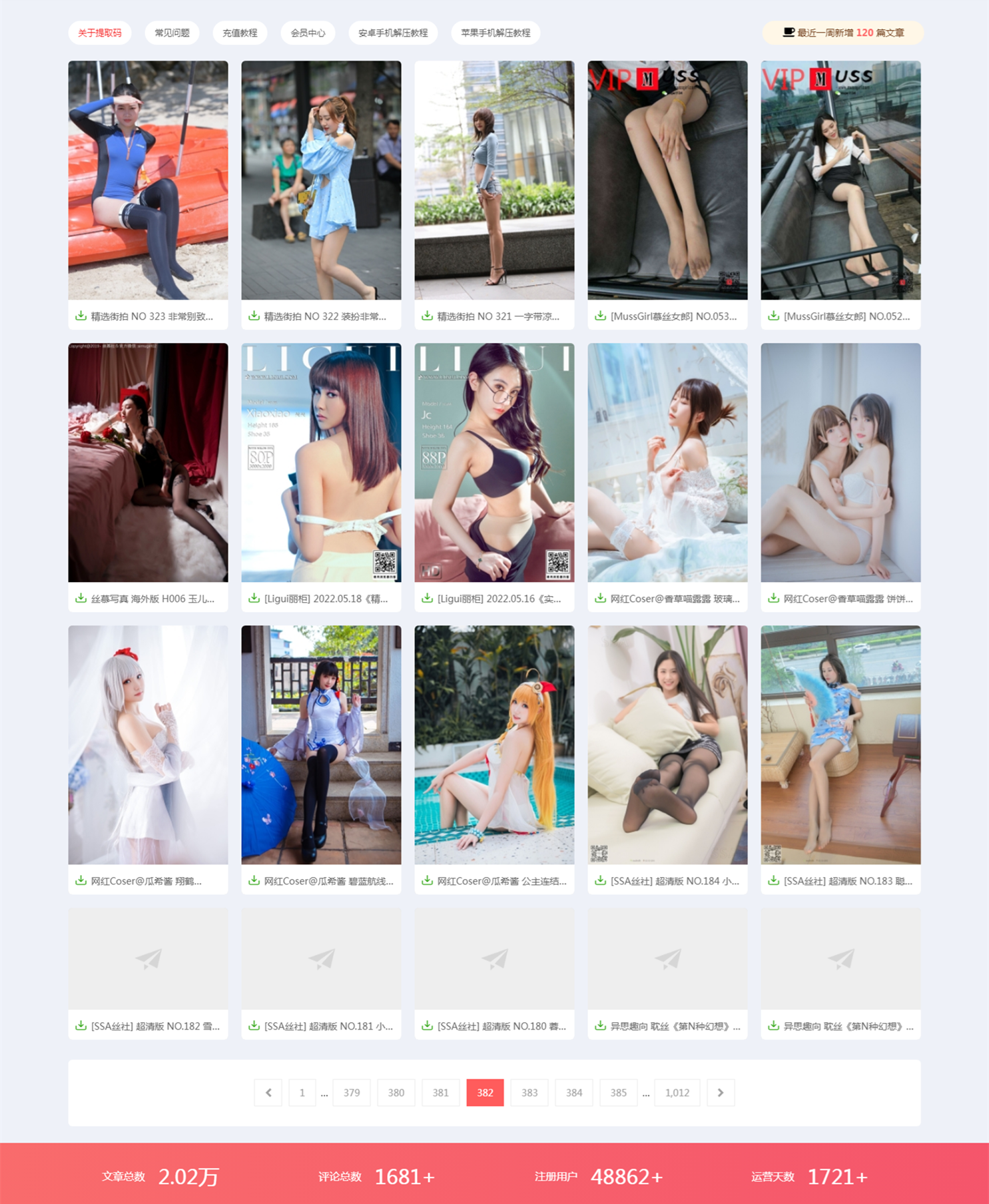Viewport: 989px width, 1204px height.
Task: Open the 丝慕写真 海外版 H006 card
Action: [x=152, y=599]
